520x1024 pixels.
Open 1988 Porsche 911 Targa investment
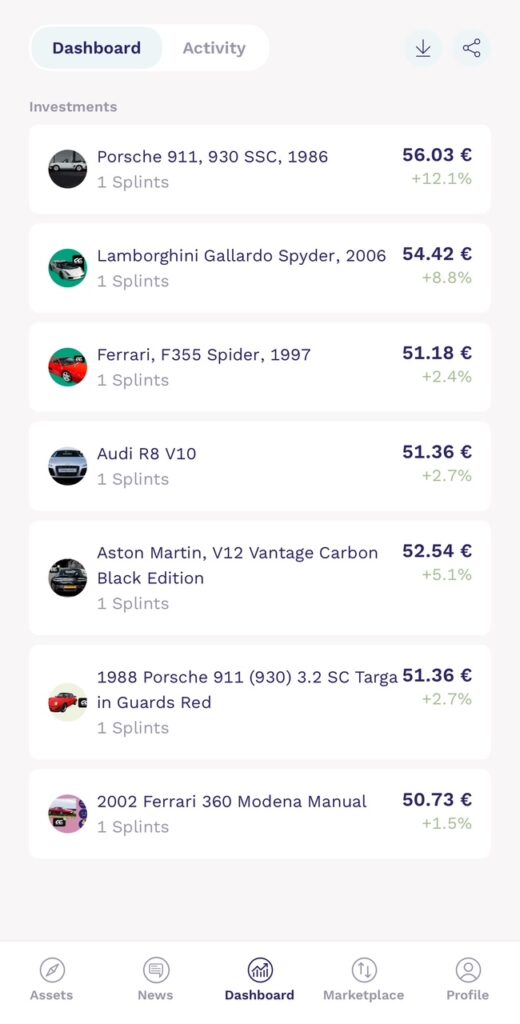(259, 702)
